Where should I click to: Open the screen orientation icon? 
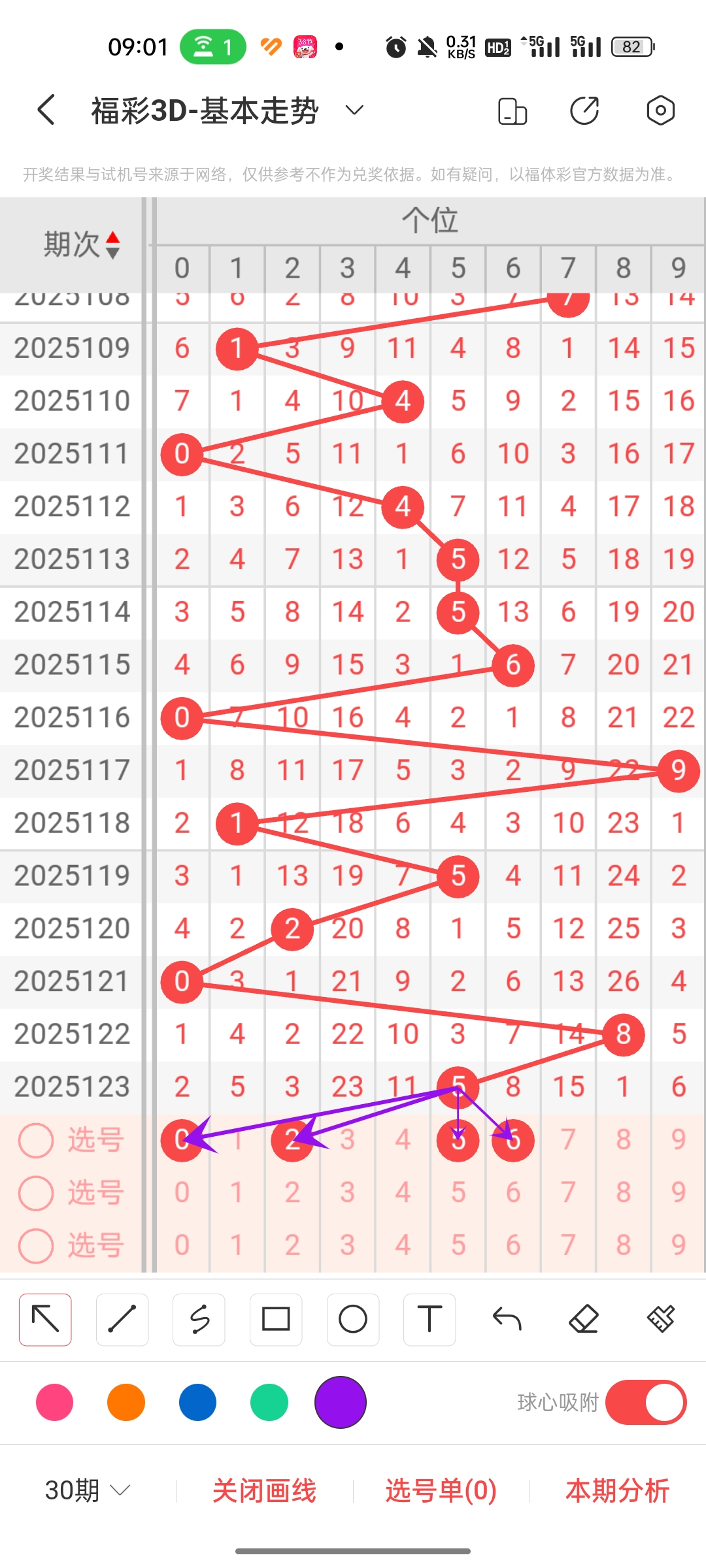[512, 110]
